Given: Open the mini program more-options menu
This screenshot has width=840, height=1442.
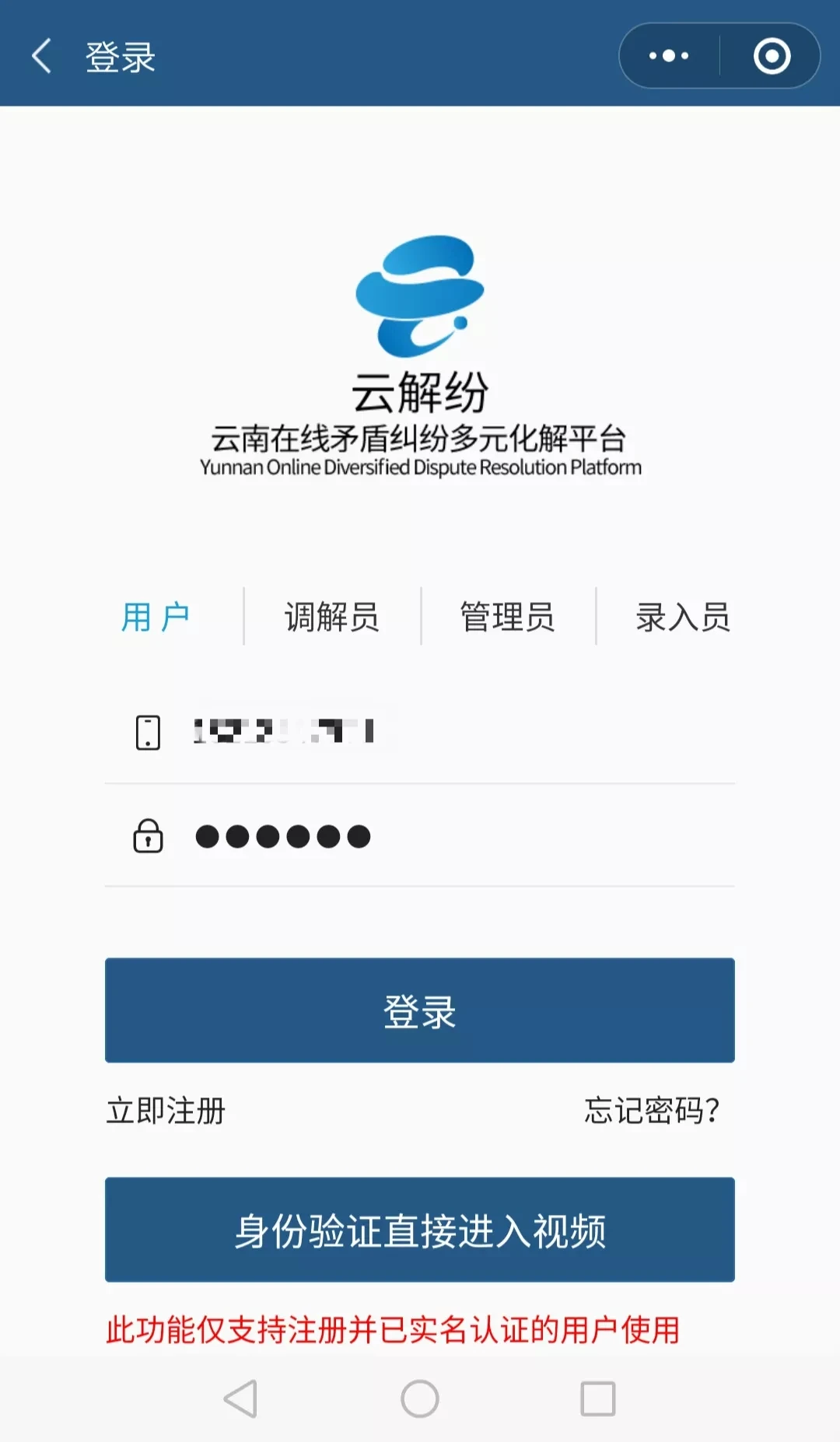Looking at the screenshot, I should [669, 56].
